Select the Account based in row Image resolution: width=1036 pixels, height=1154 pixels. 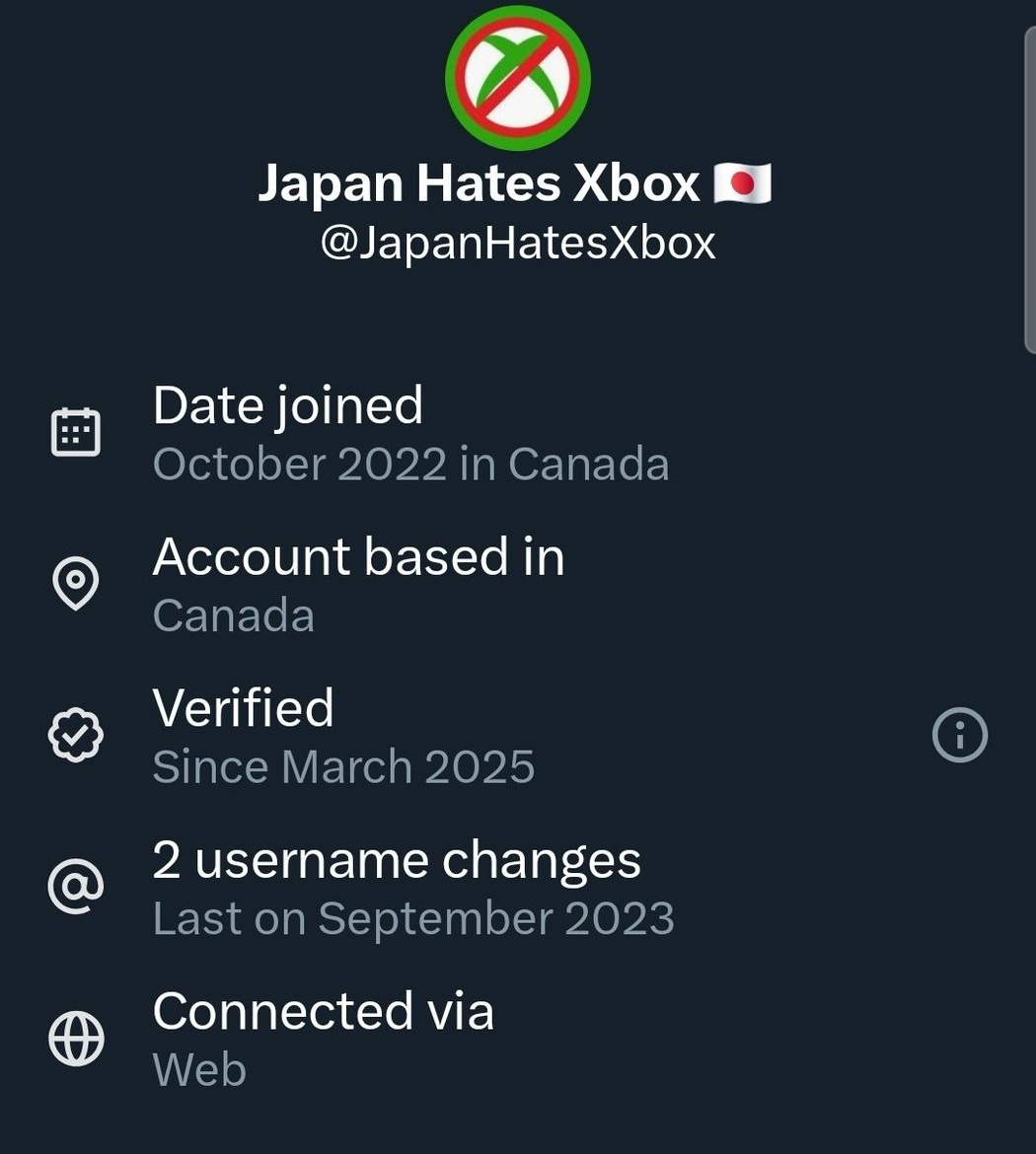[359, 557]
